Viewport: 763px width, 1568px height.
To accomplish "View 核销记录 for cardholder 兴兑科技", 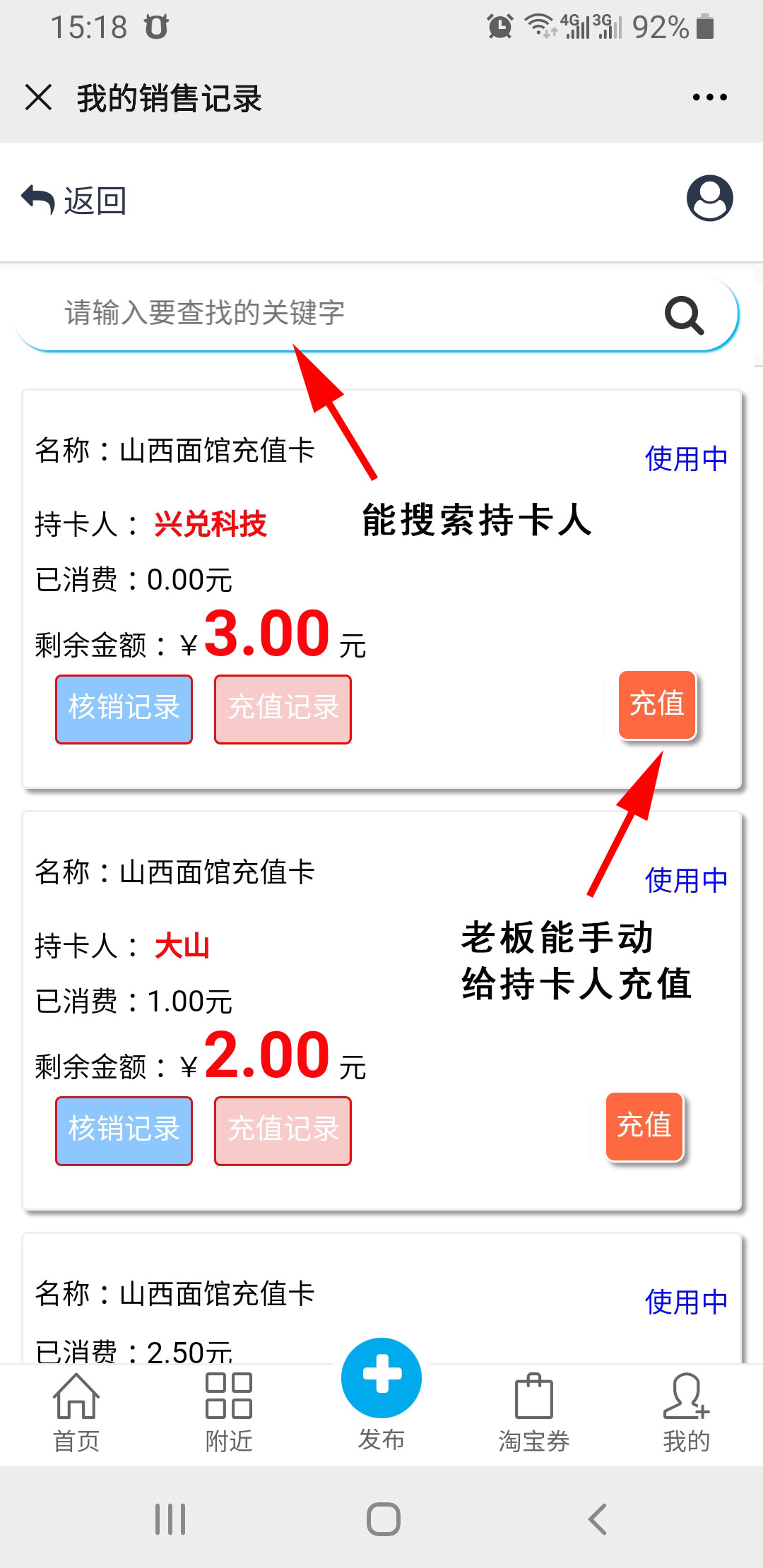I will pos(124,709).
